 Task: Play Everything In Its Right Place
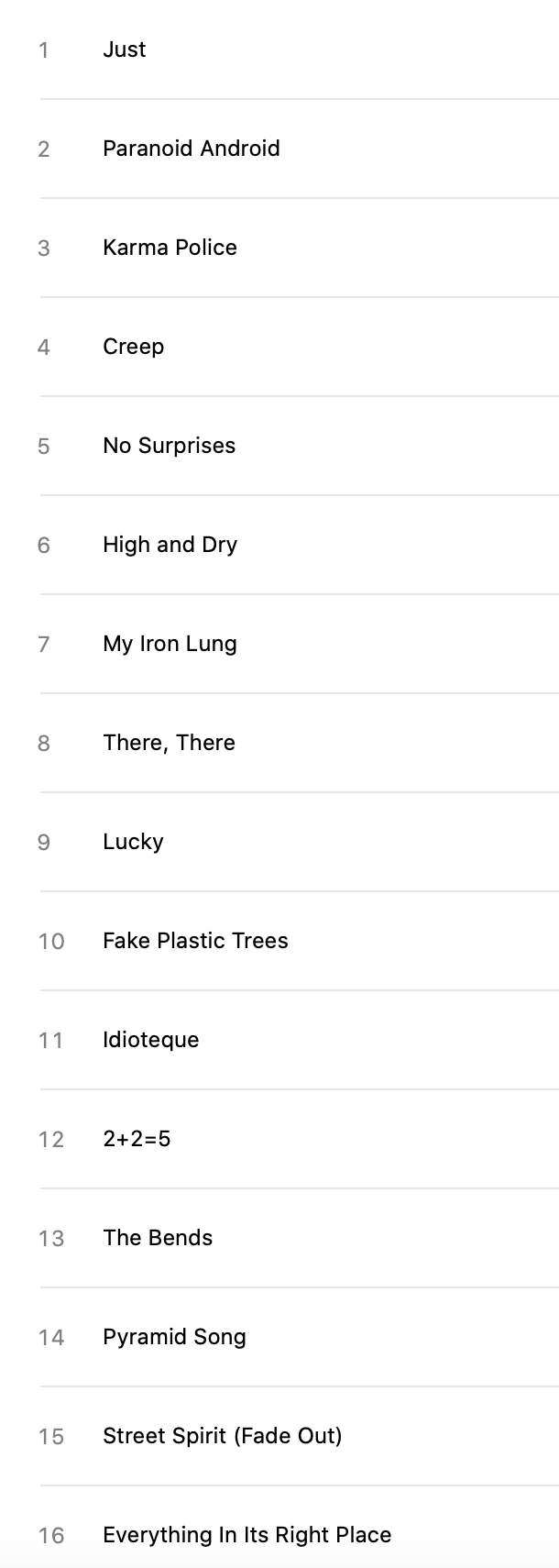point(247,1535)
